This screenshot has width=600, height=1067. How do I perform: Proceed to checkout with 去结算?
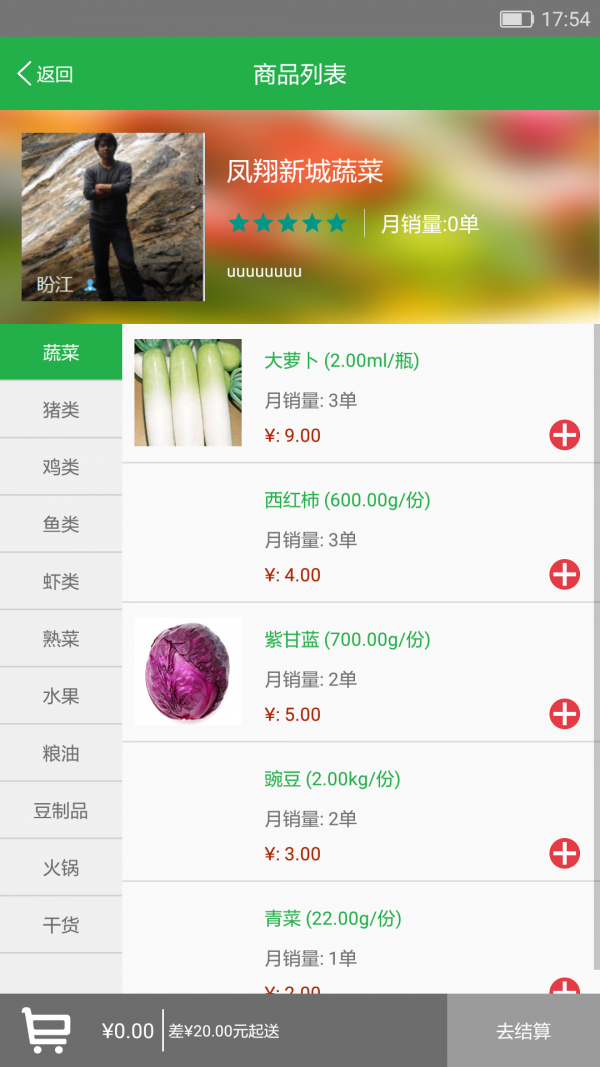pos(523,1031)
